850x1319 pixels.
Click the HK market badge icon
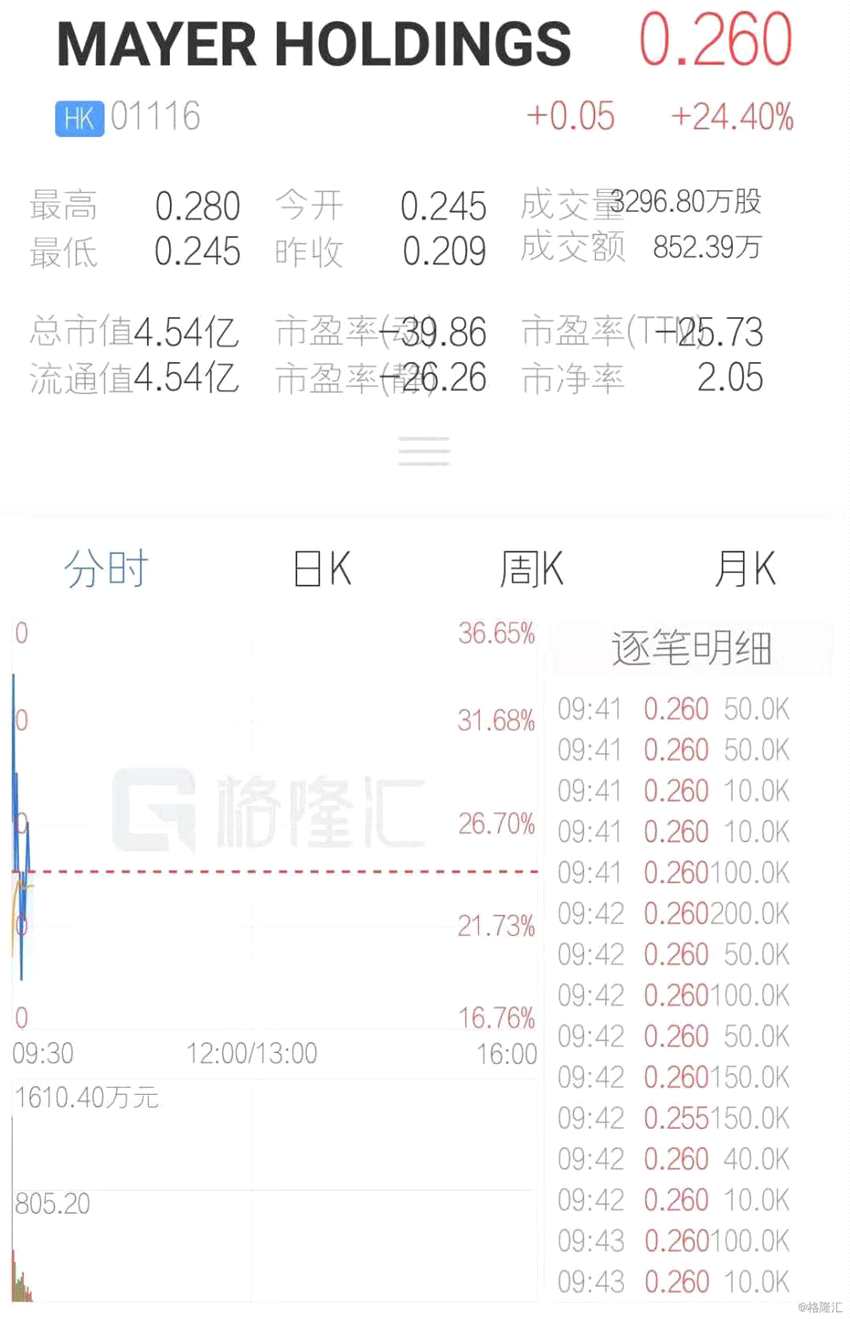[x=78, y=116]
